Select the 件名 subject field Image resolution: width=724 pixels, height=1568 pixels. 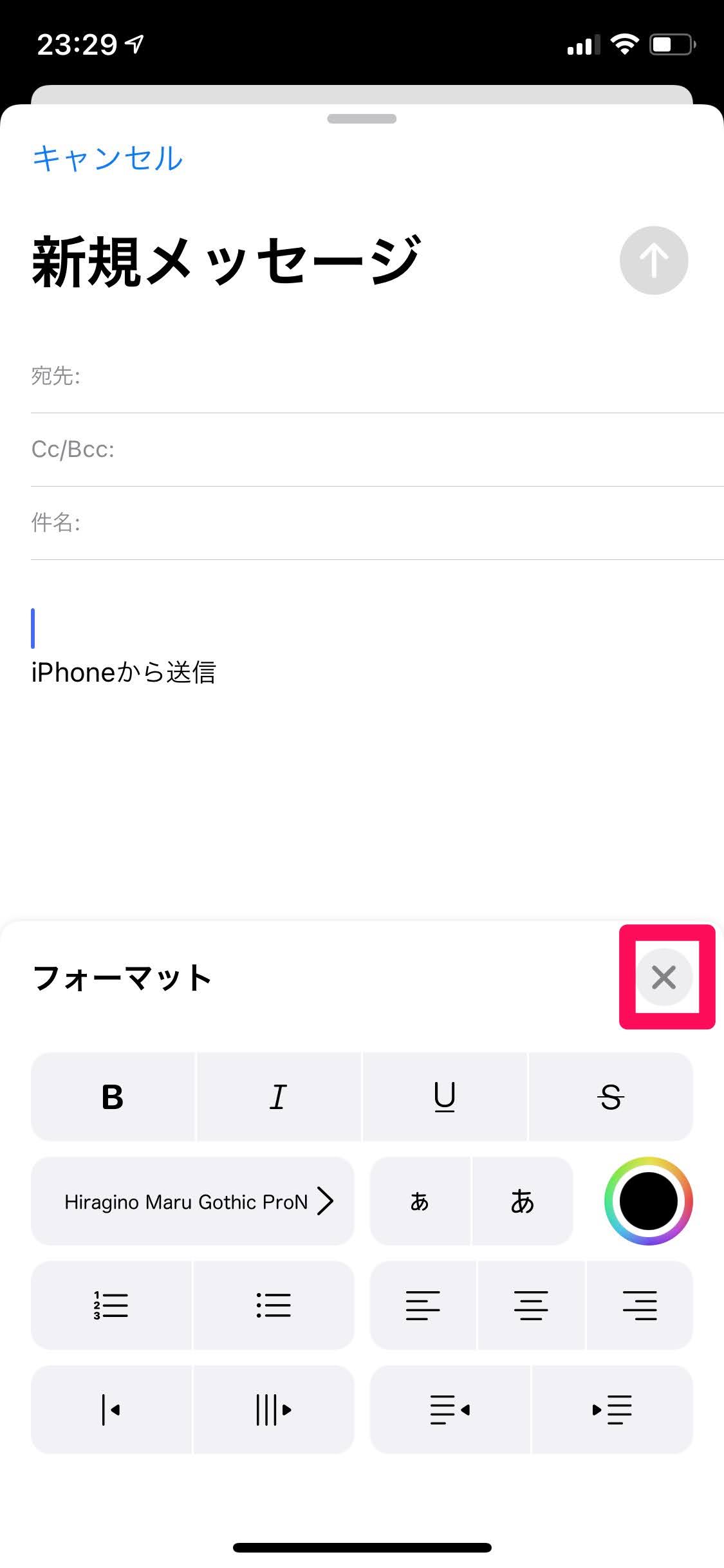coord(257,523)
